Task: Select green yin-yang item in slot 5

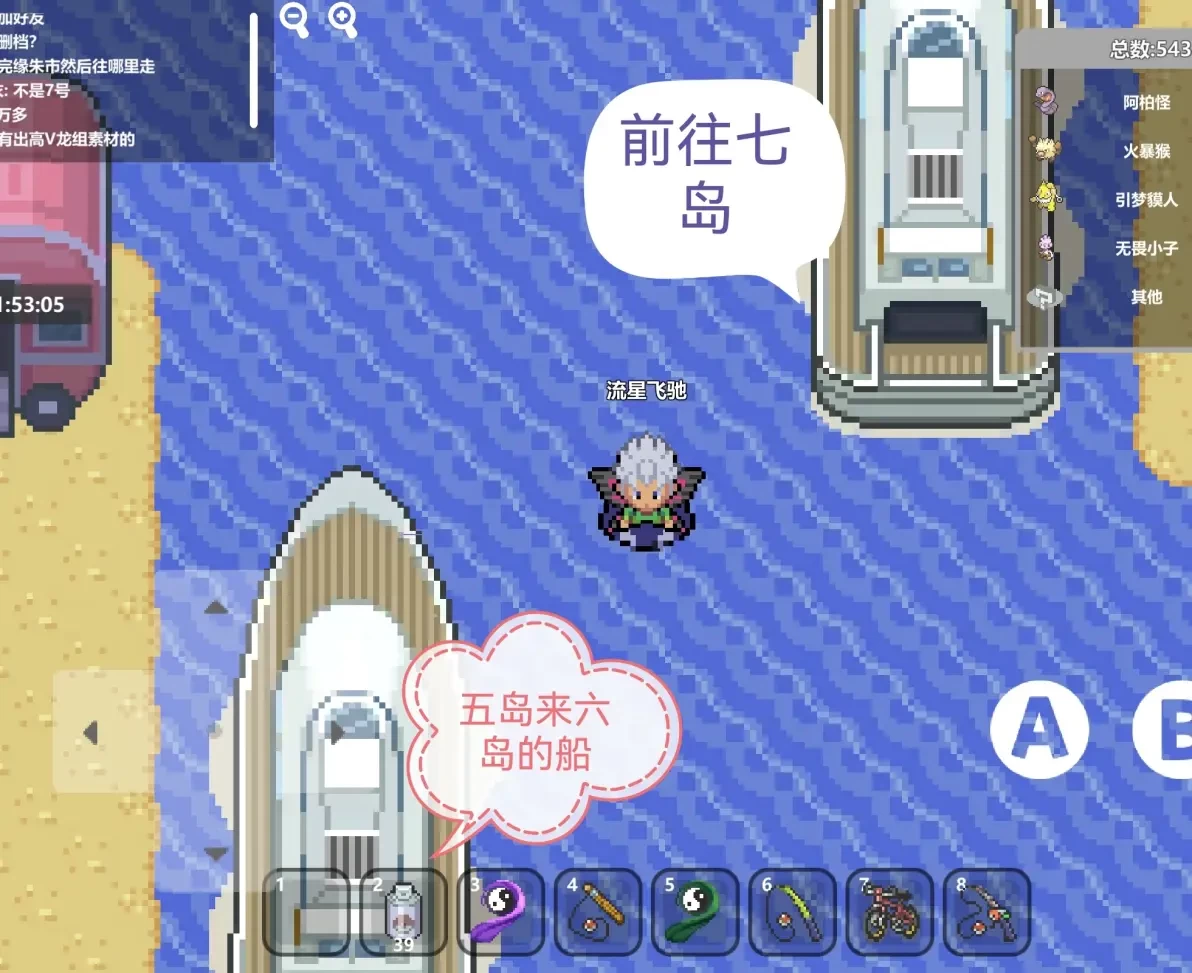Action: point(694,912)
